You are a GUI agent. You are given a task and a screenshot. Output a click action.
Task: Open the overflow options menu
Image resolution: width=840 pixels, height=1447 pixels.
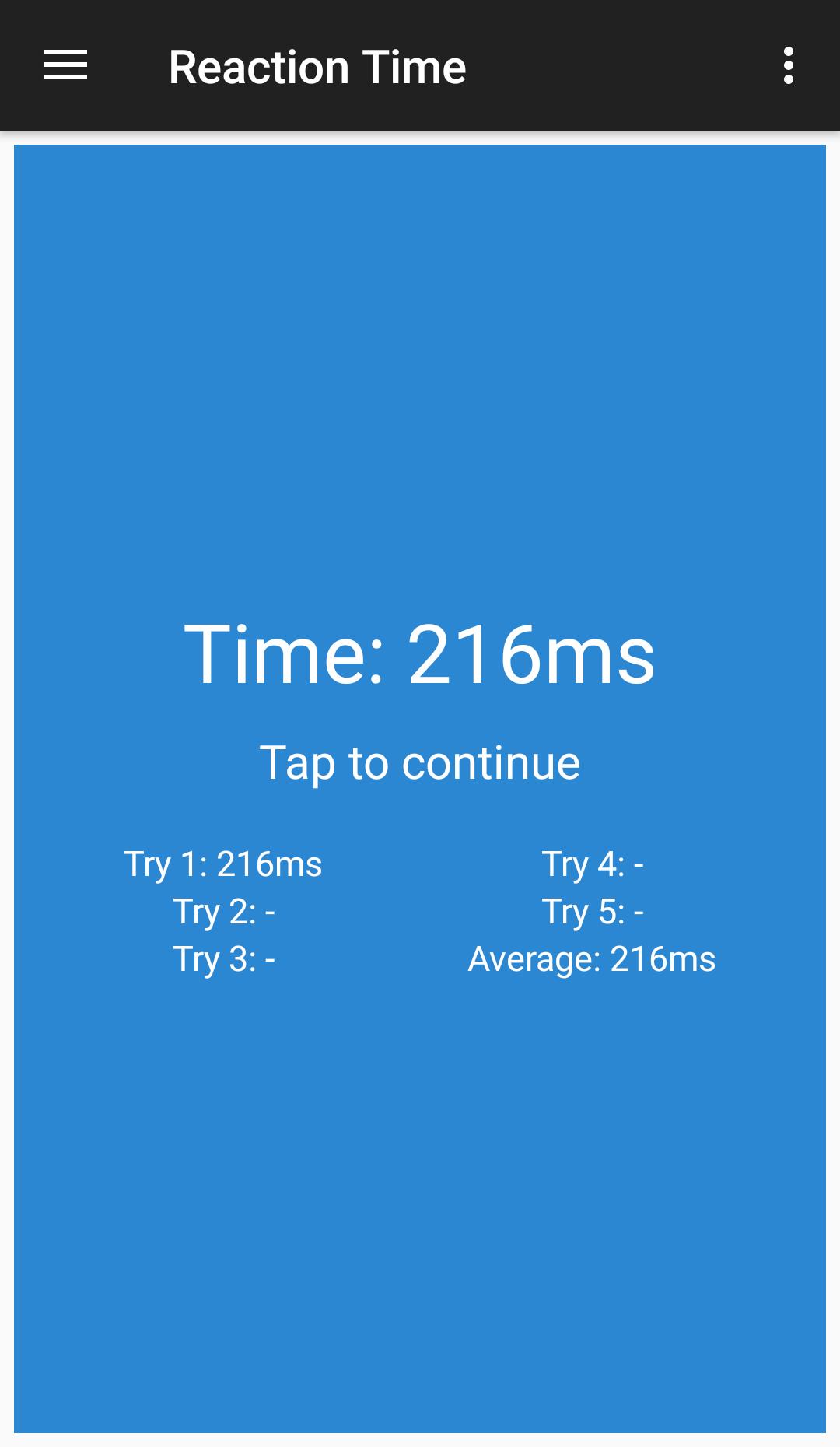(x=788, y=65)
